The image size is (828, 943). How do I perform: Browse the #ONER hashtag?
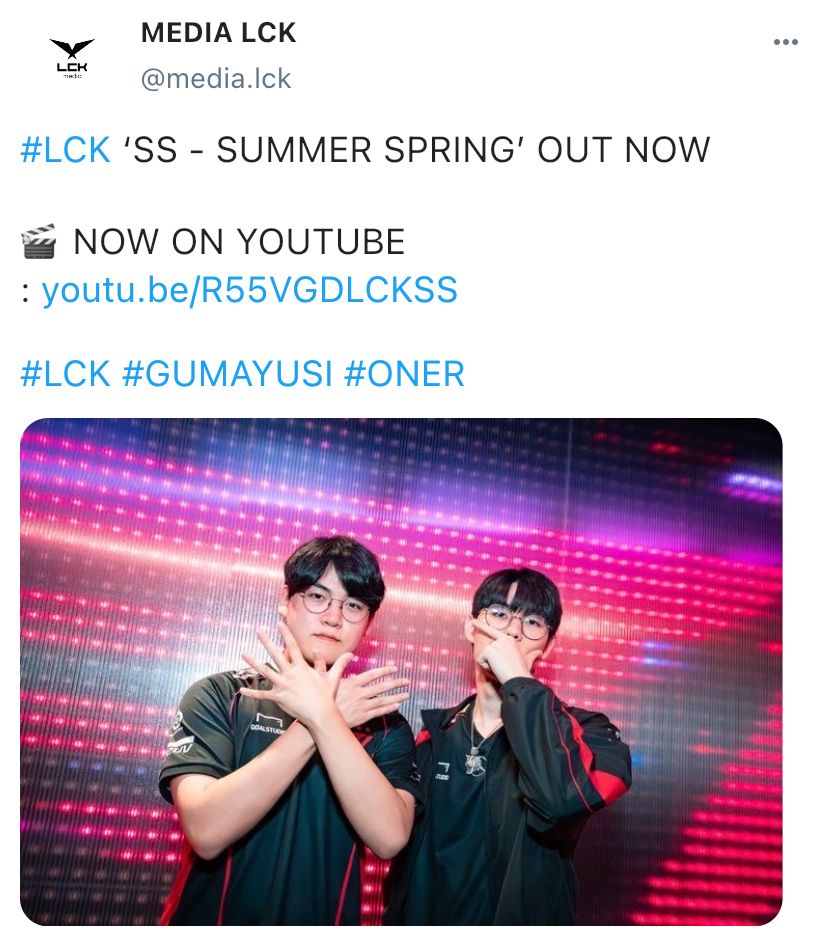tap(404, 374)
